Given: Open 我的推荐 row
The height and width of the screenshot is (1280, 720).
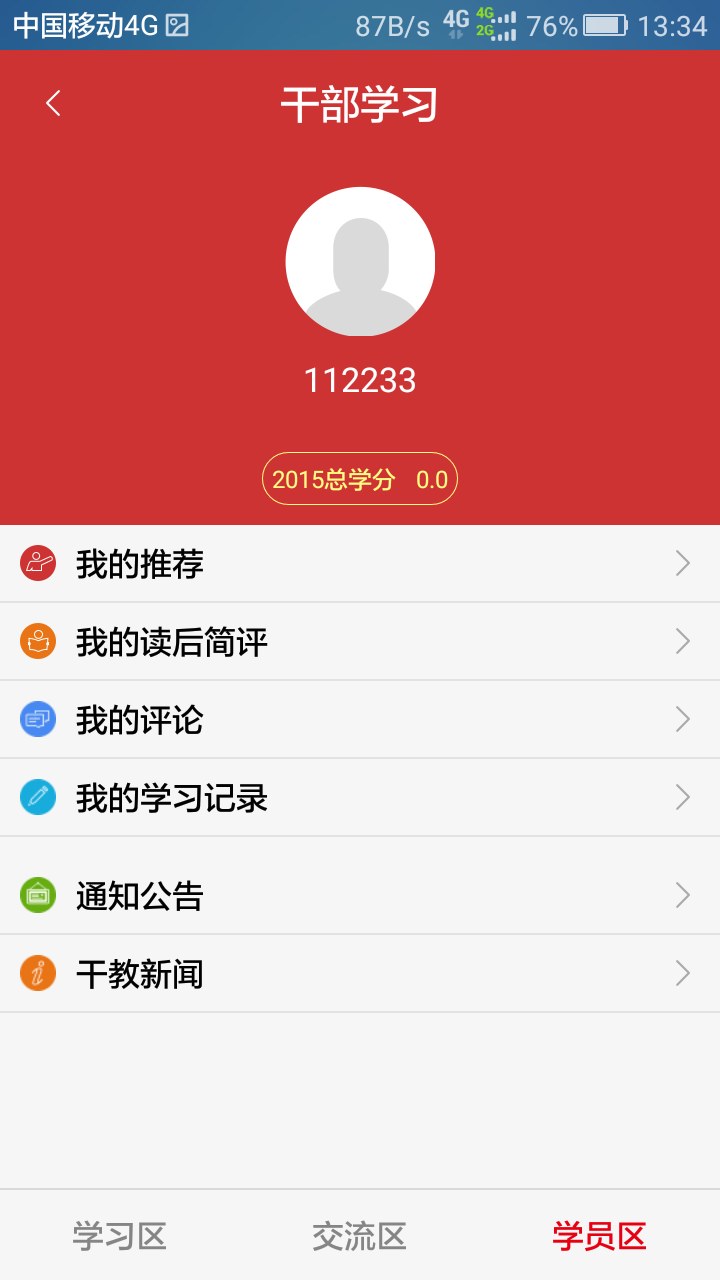Looking at the screenshot, I should point(360,564).
